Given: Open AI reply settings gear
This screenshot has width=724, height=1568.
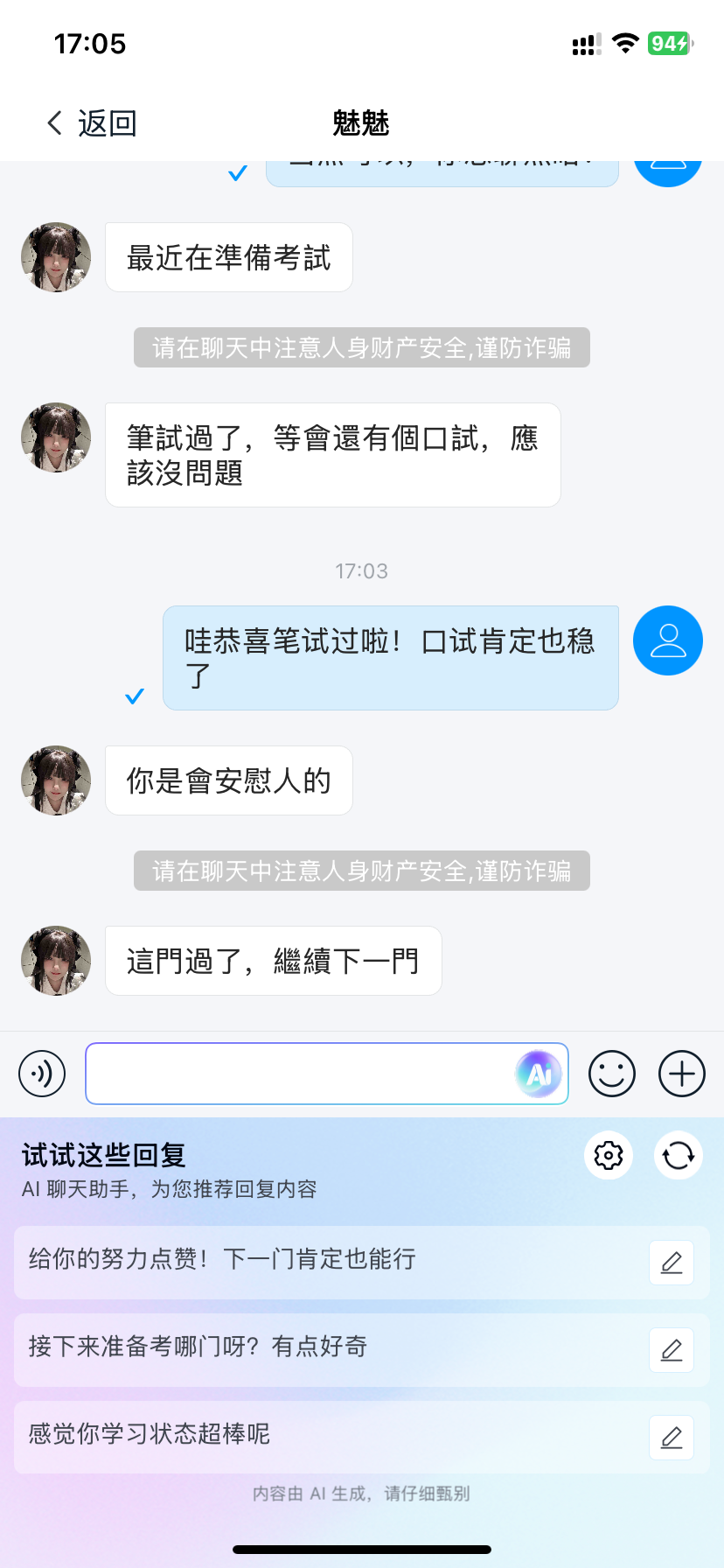Looking at the screenshot, I should [608, 1156].
